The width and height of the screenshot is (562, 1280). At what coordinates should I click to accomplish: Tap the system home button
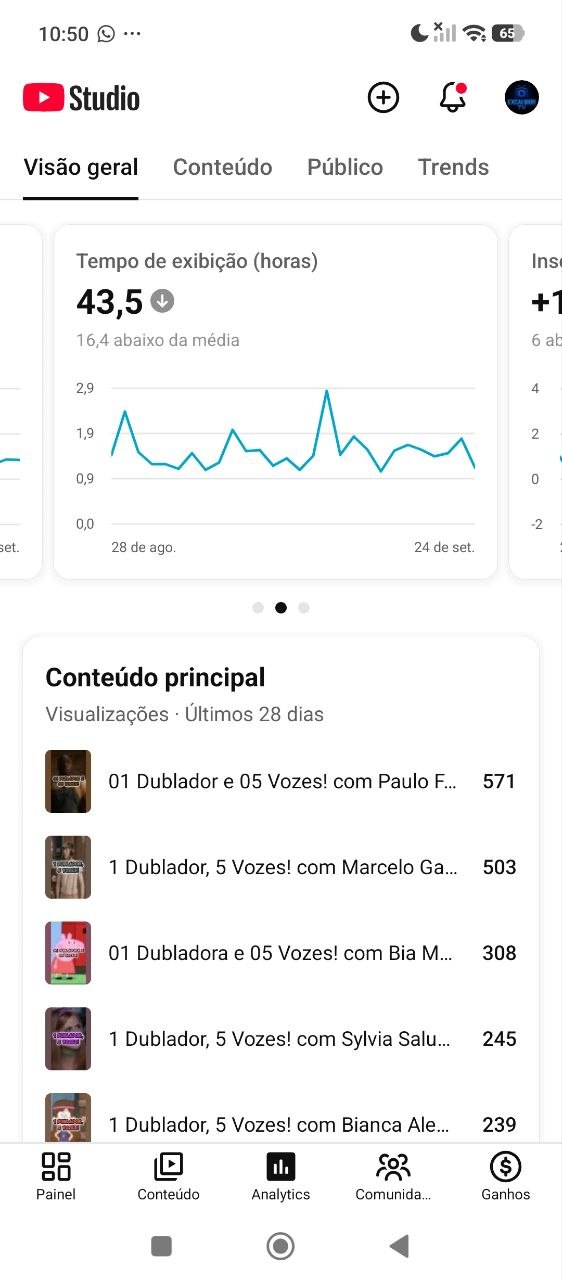tap(281, 1246)
